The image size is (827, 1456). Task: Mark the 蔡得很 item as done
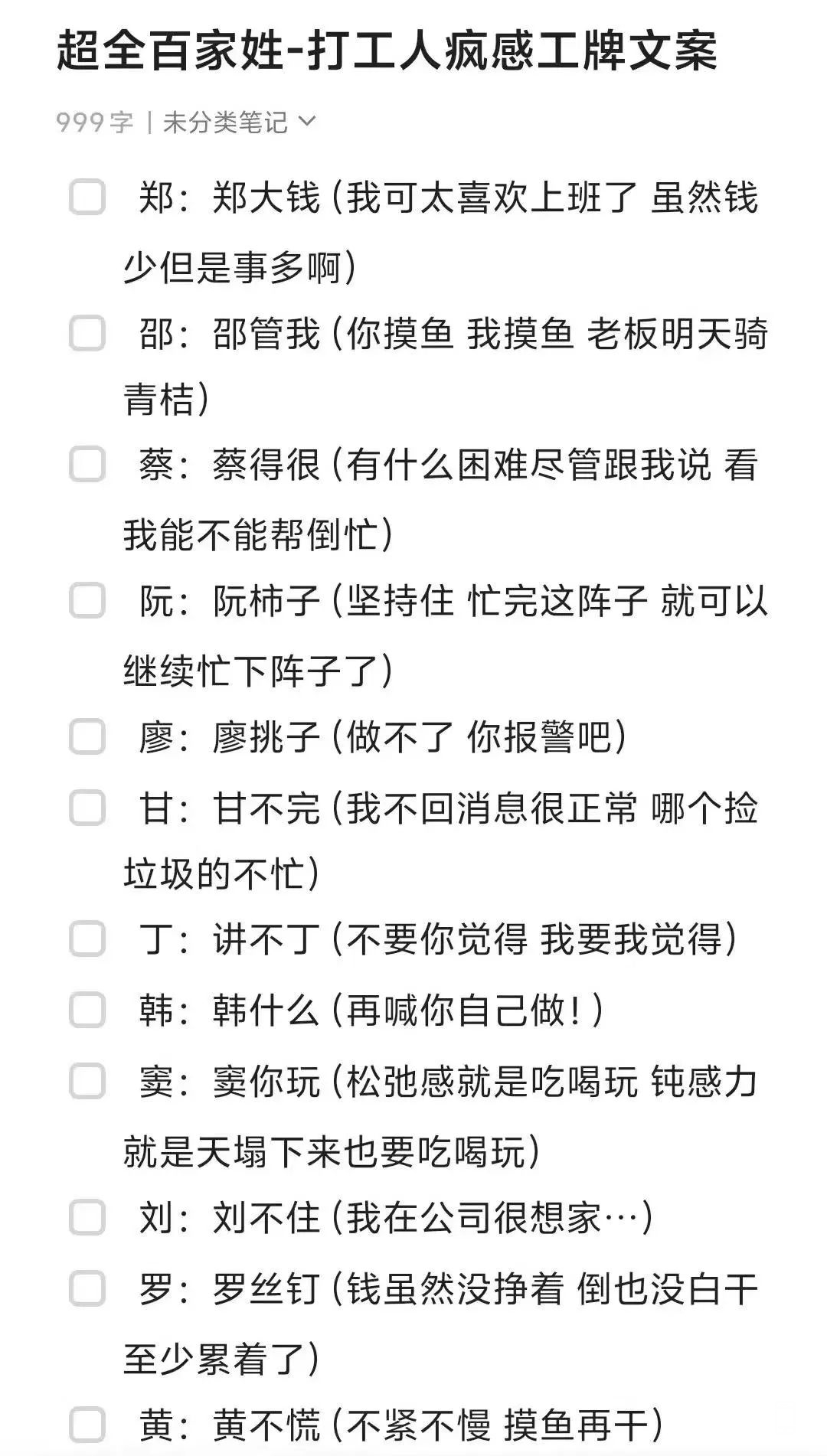click(x=87, y=465)
